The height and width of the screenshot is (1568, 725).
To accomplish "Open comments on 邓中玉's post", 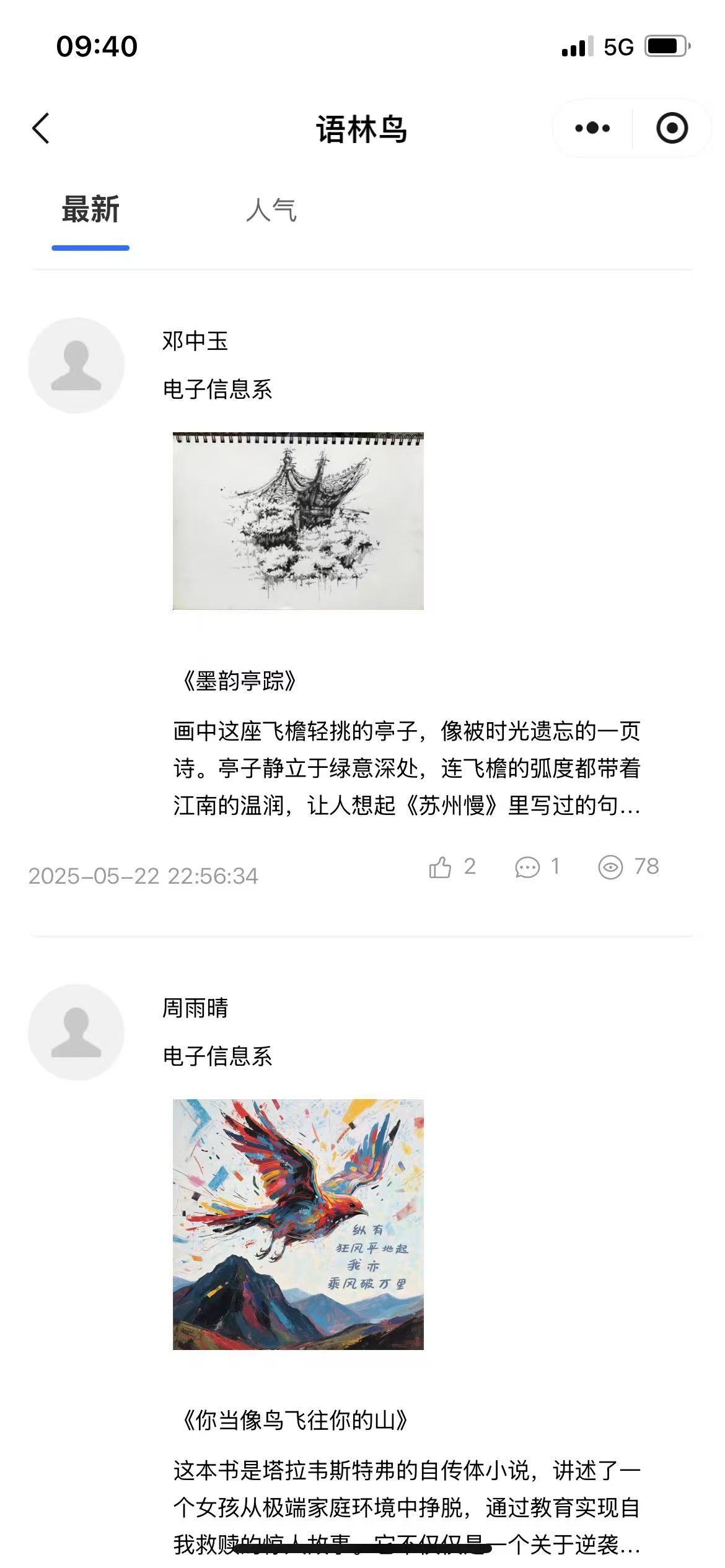I will [528, 867].
